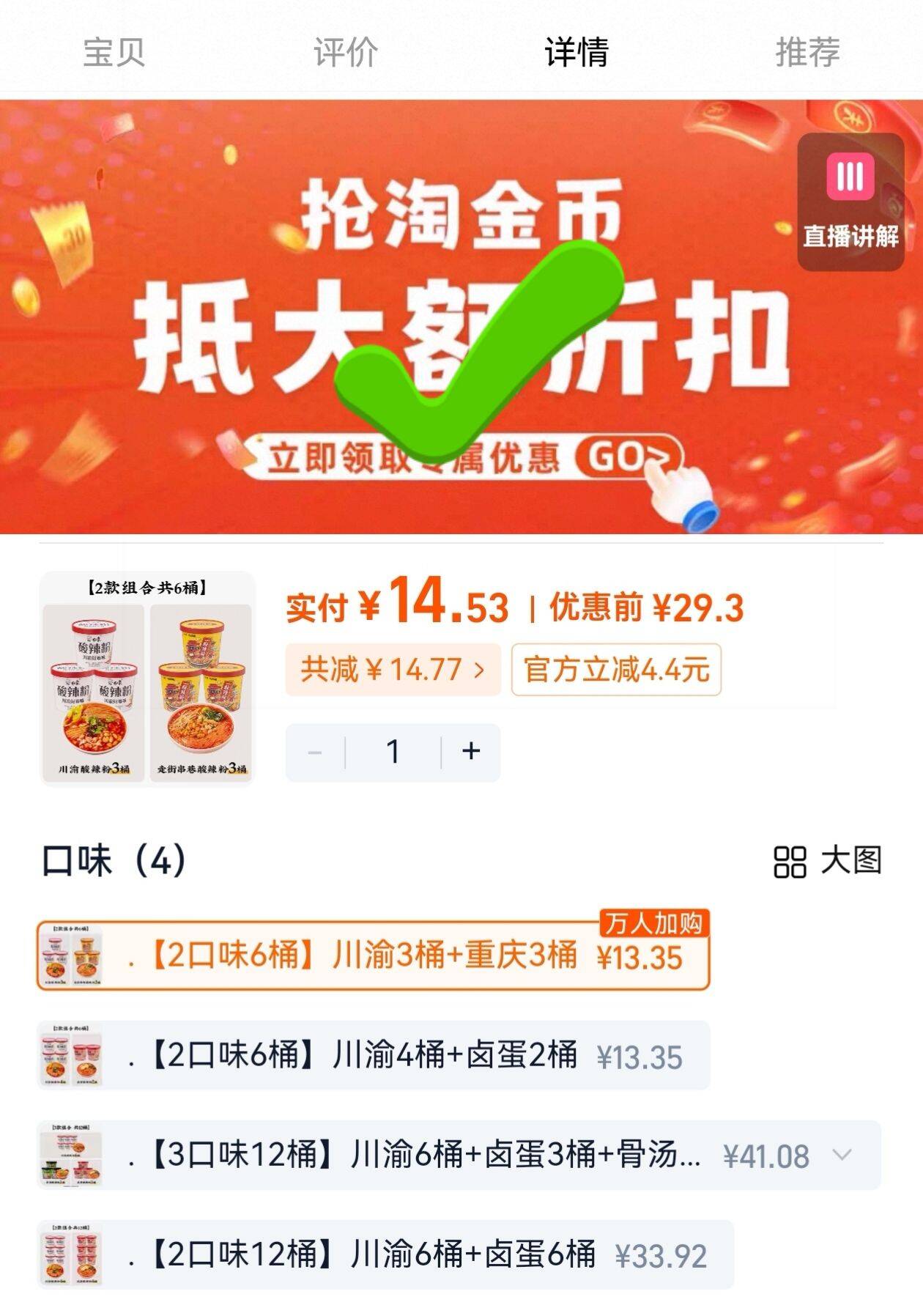Switch flavors to 大图 view

click(828, 861)
